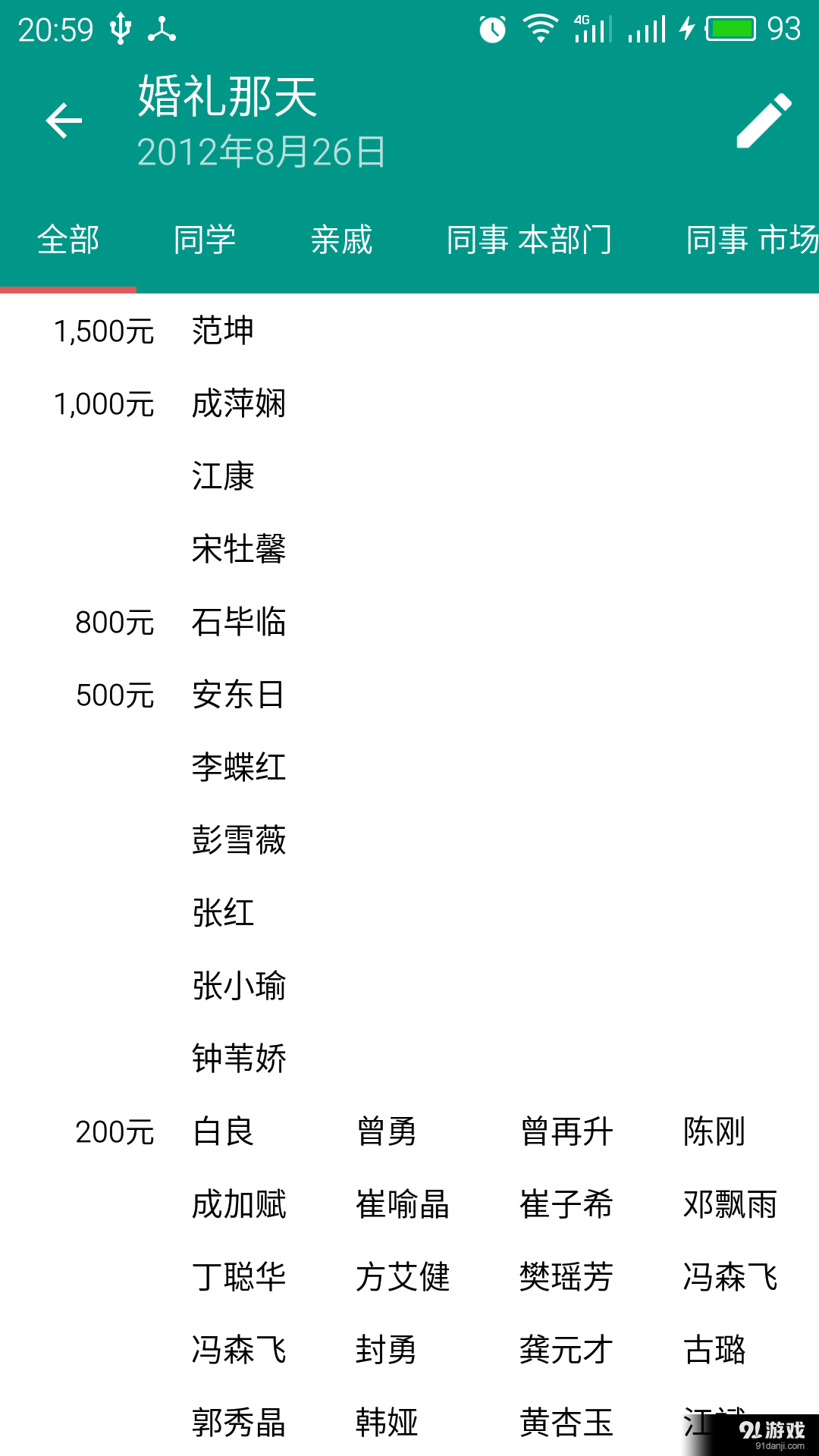Switch to the 亲戚 tab

(x=342, y=240)
